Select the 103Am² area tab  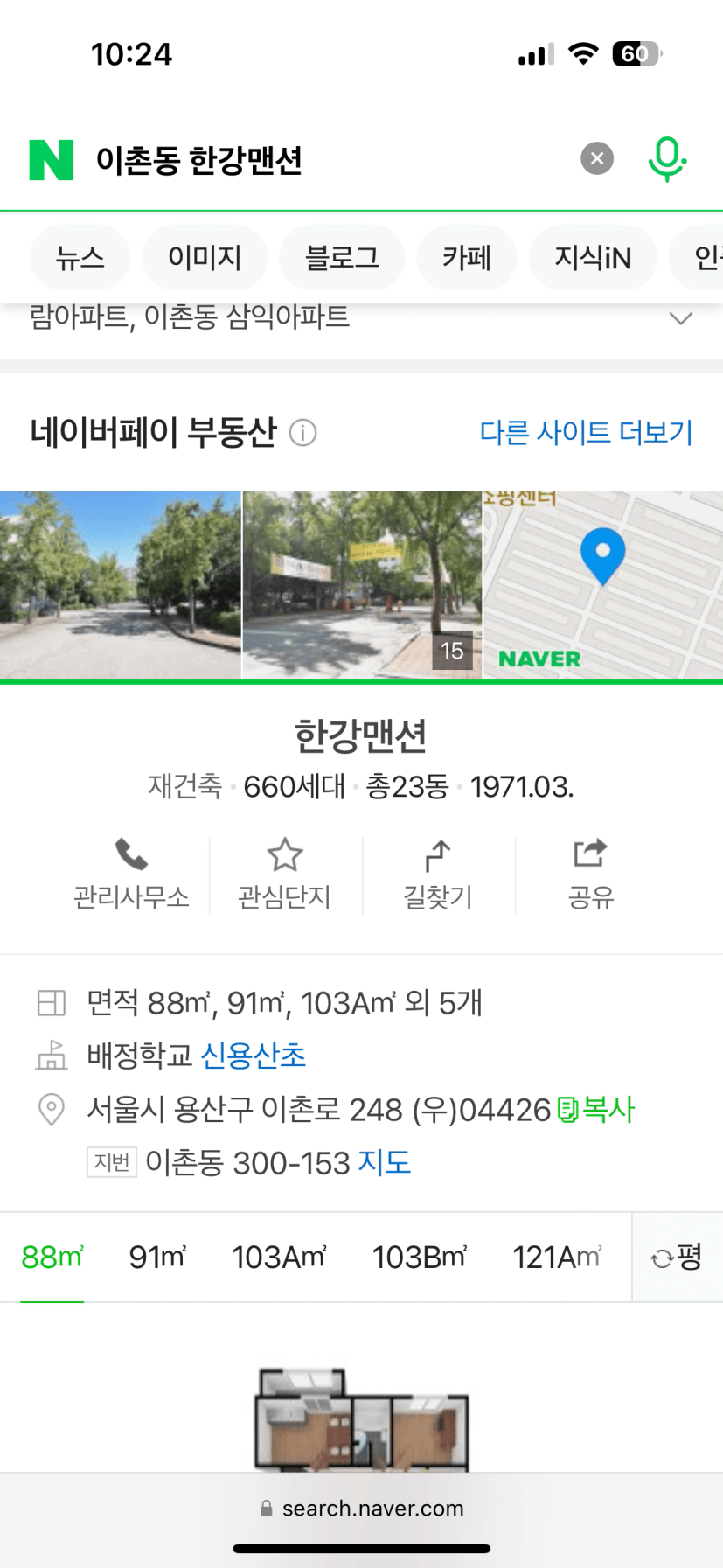279,1258
